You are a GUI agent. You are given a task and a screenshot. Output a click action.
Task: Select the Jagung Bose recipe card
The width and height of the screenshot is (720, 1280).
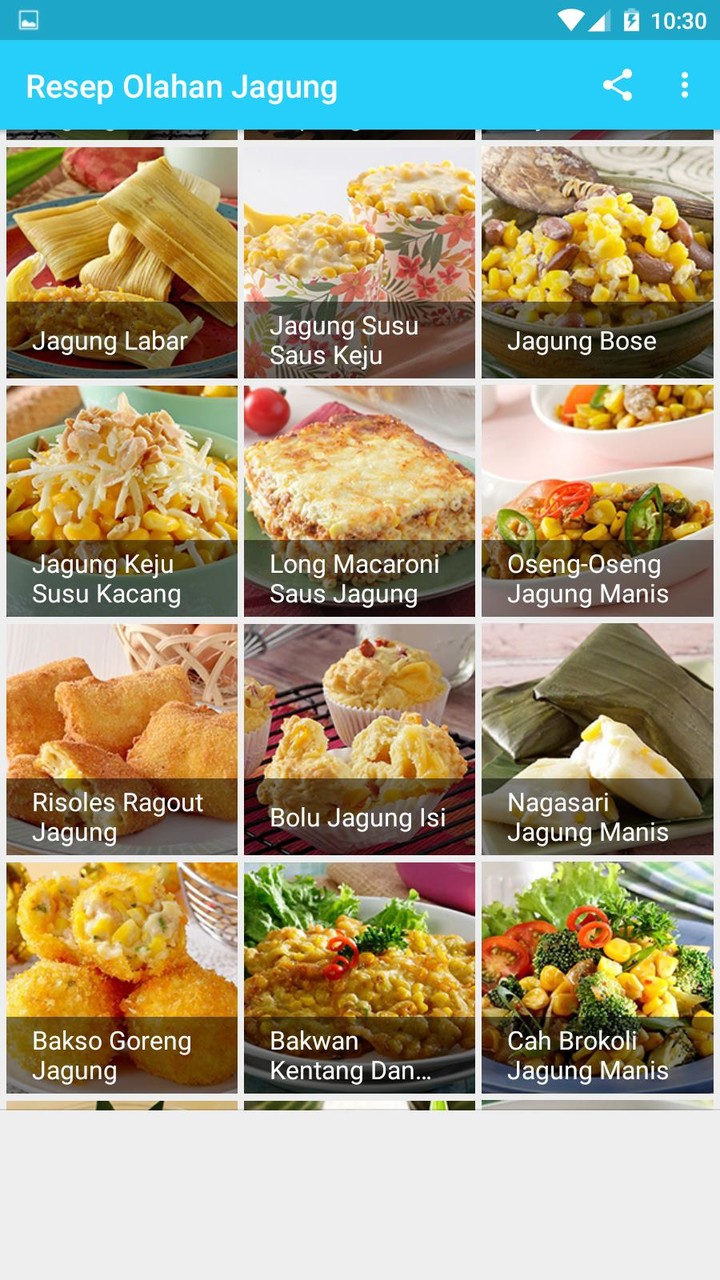(597, 262)
